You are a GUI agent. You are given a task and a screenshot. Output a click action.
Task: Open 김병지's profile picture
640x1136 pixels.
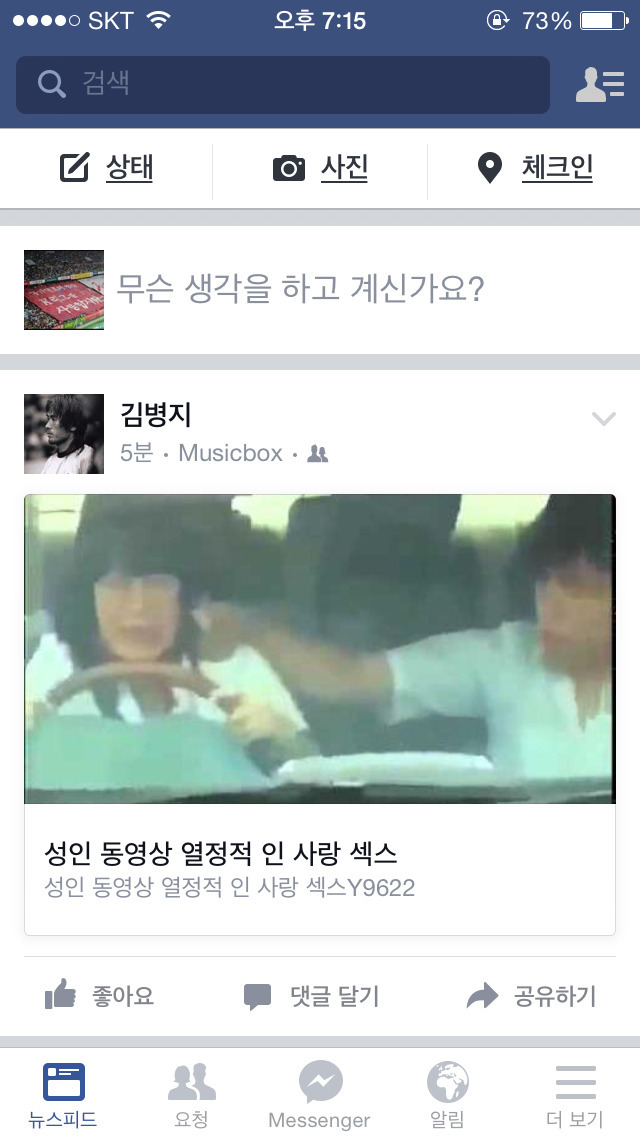pos(64,434)
